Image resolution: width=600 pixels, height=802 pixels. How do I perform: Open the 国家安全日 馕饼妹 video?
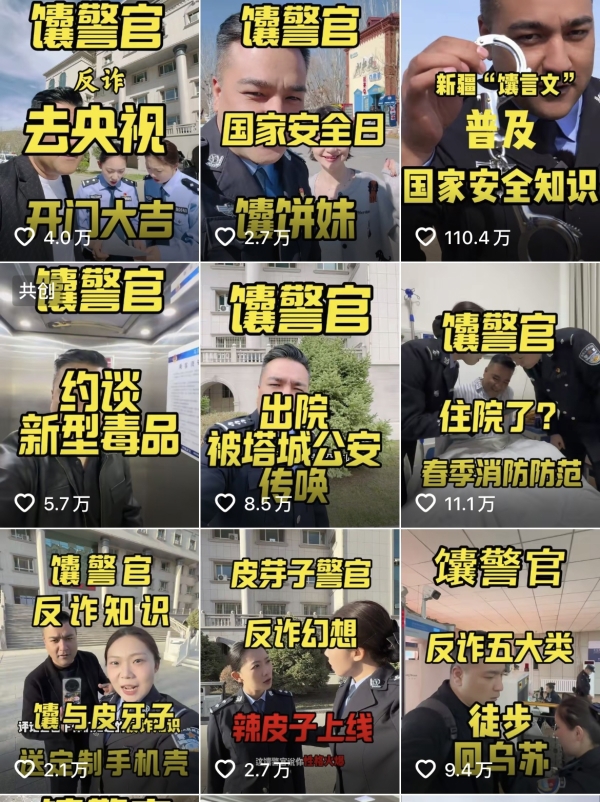(300, 130)
